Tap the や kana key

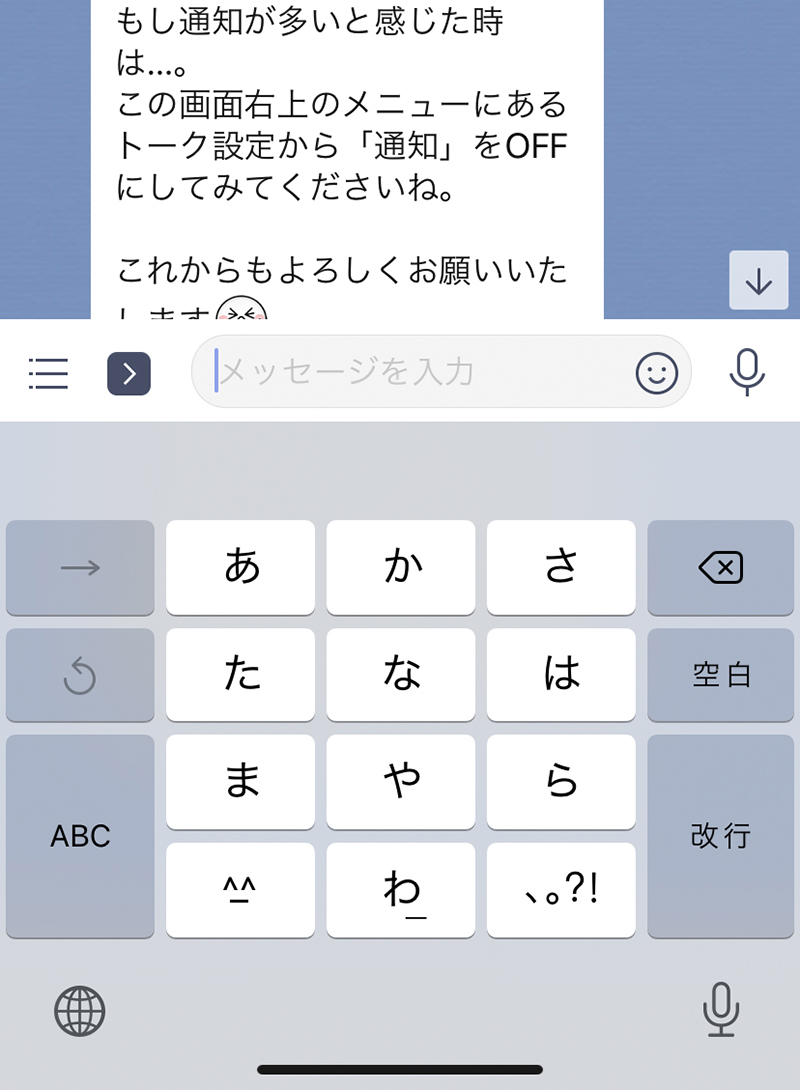(x=400, y=783)
